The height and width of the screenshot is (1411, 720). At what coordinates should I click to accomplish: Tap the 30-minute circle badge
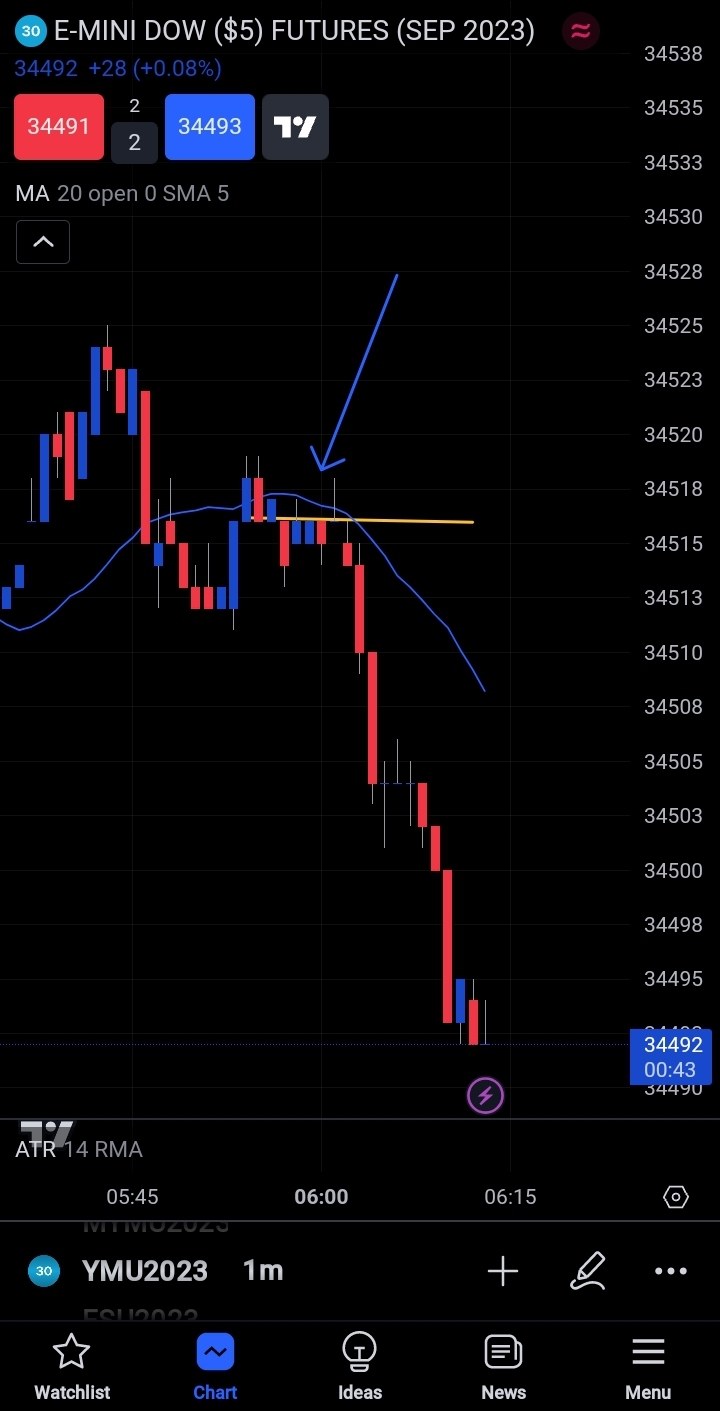pos(29,31)
